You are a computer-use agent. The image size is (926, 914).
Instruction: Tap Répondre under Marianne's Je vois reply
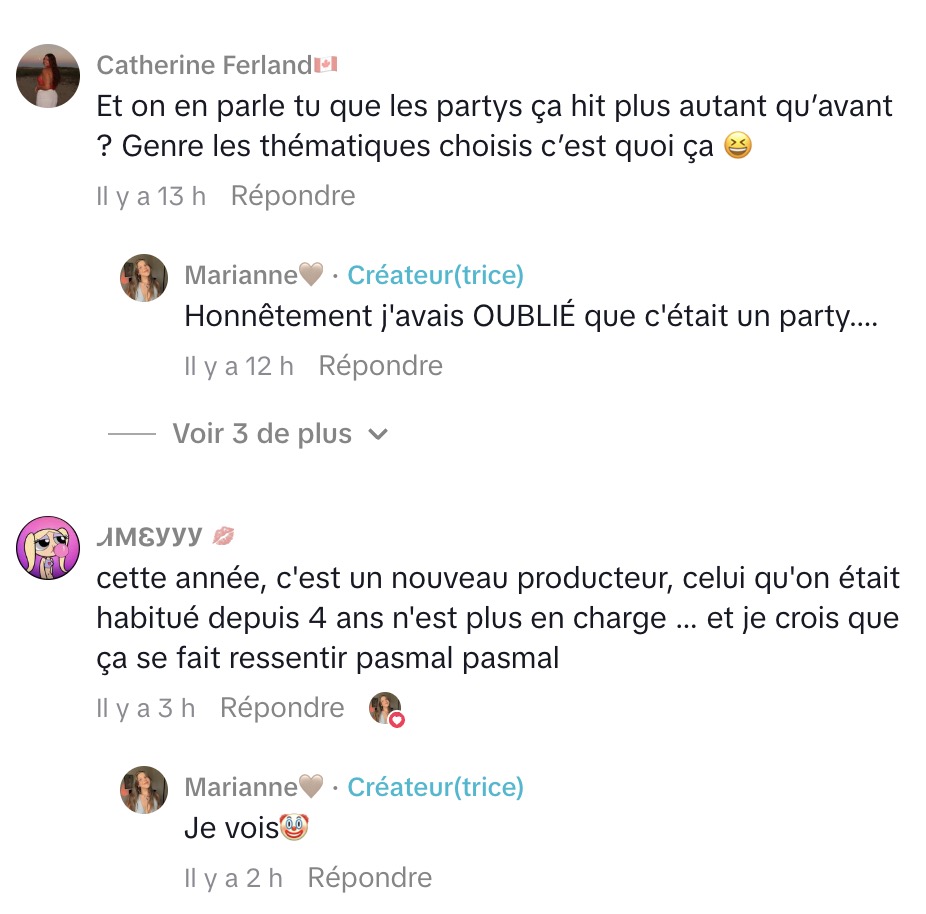point(370,877)
